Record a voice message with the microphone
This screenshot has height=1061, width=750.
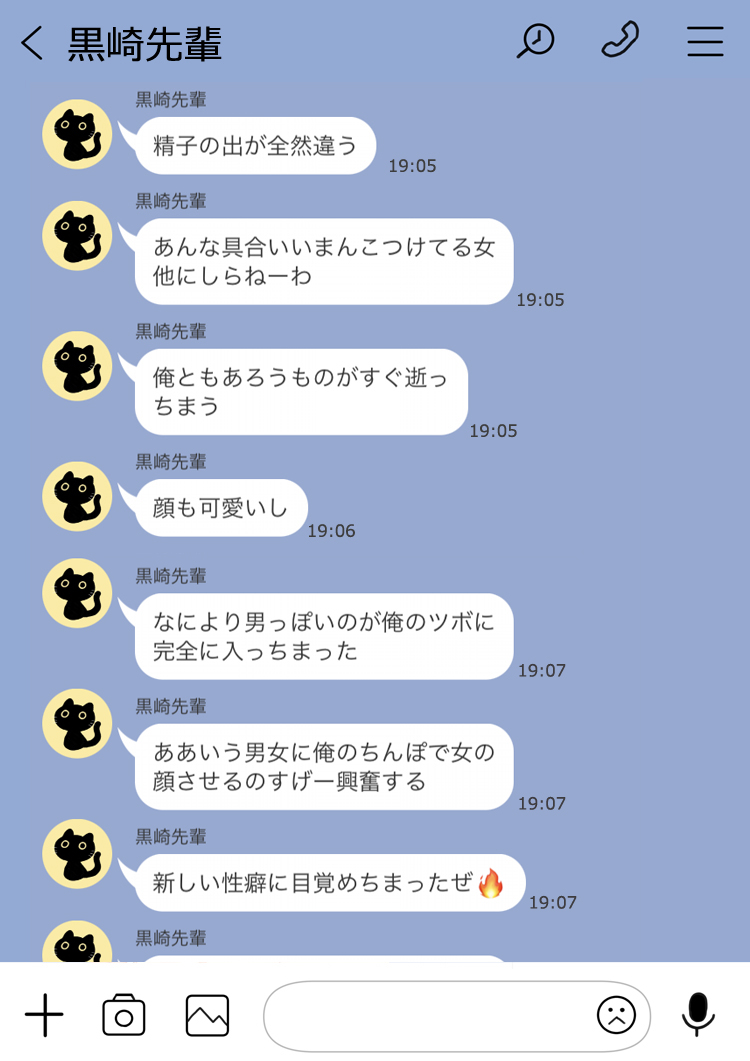point(698,1014)
